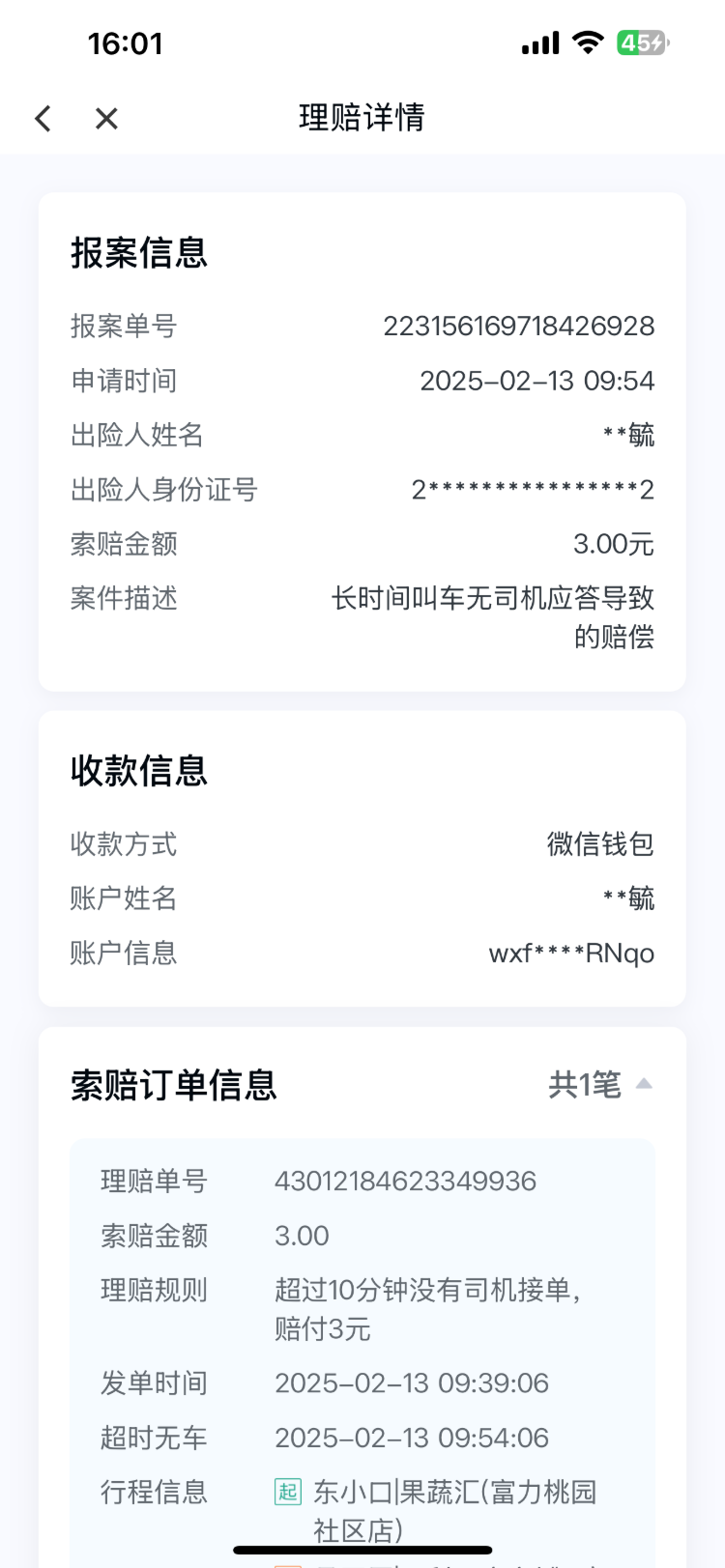Close the 理赔详情 page with the X
The image size is (725, 1568).
106,119
